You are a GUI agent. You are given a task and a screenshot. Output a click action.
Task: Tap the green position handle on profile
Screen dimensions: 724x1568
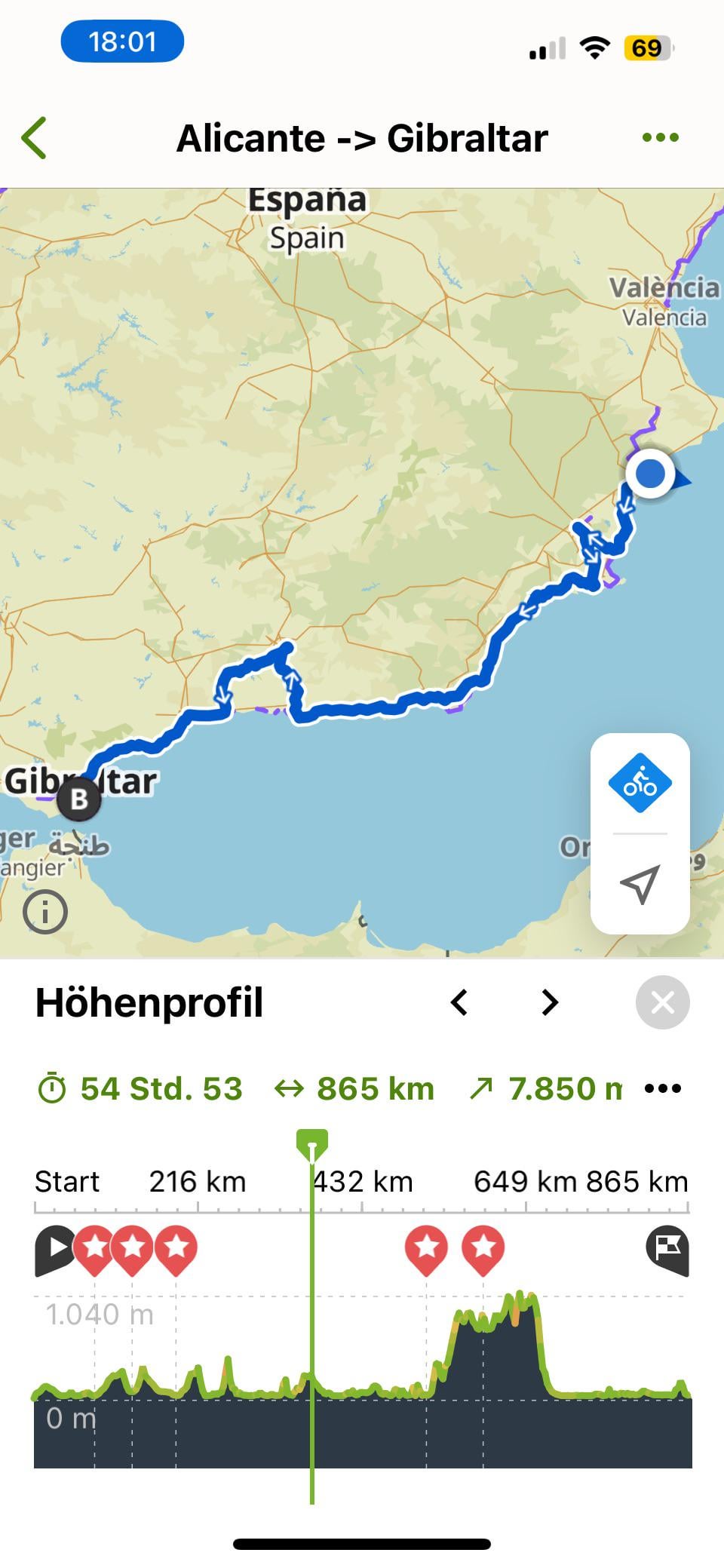pos(312,1145)
